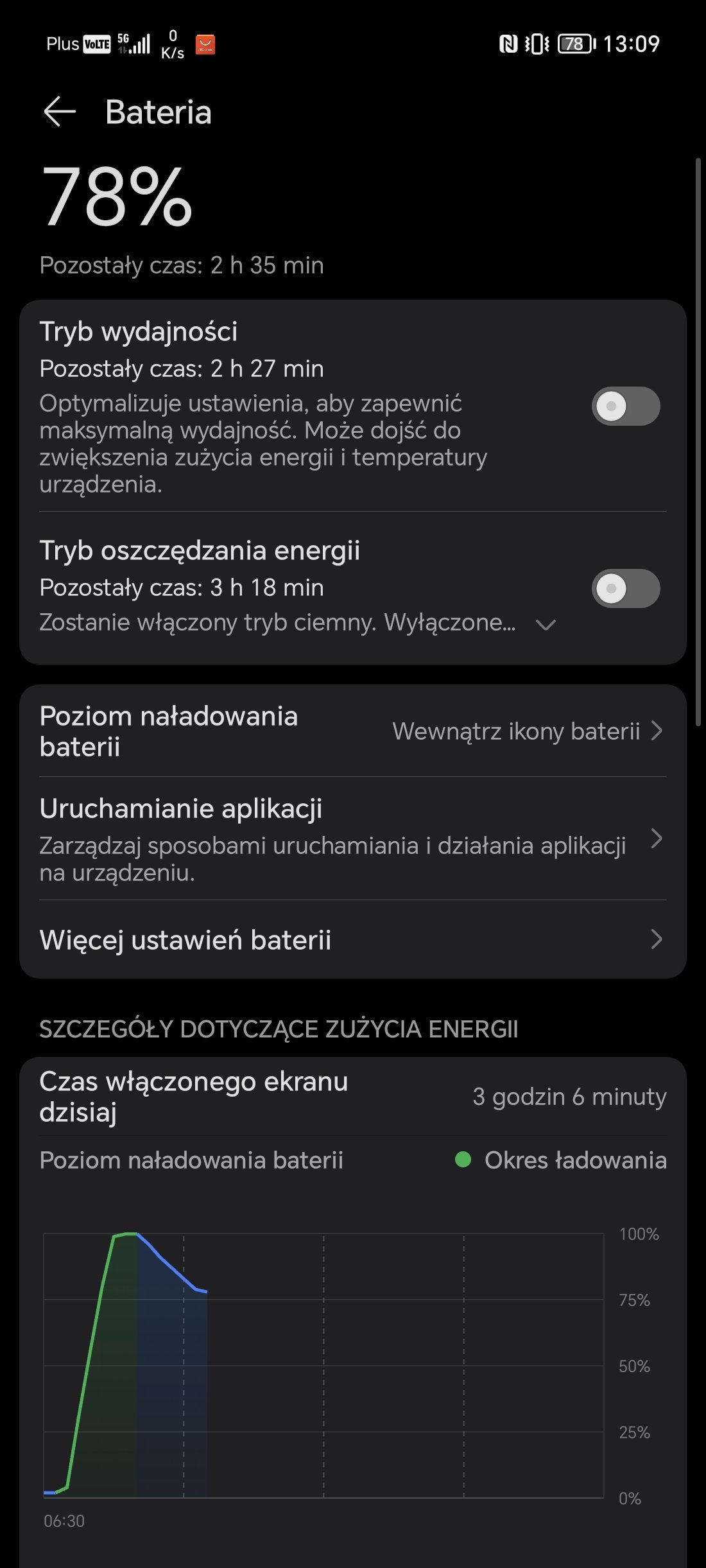Image resolution: width=706 pixels, height=1568 pixels.
Task: Open Więcej ustawień baterii
Action: coord(353,939)
